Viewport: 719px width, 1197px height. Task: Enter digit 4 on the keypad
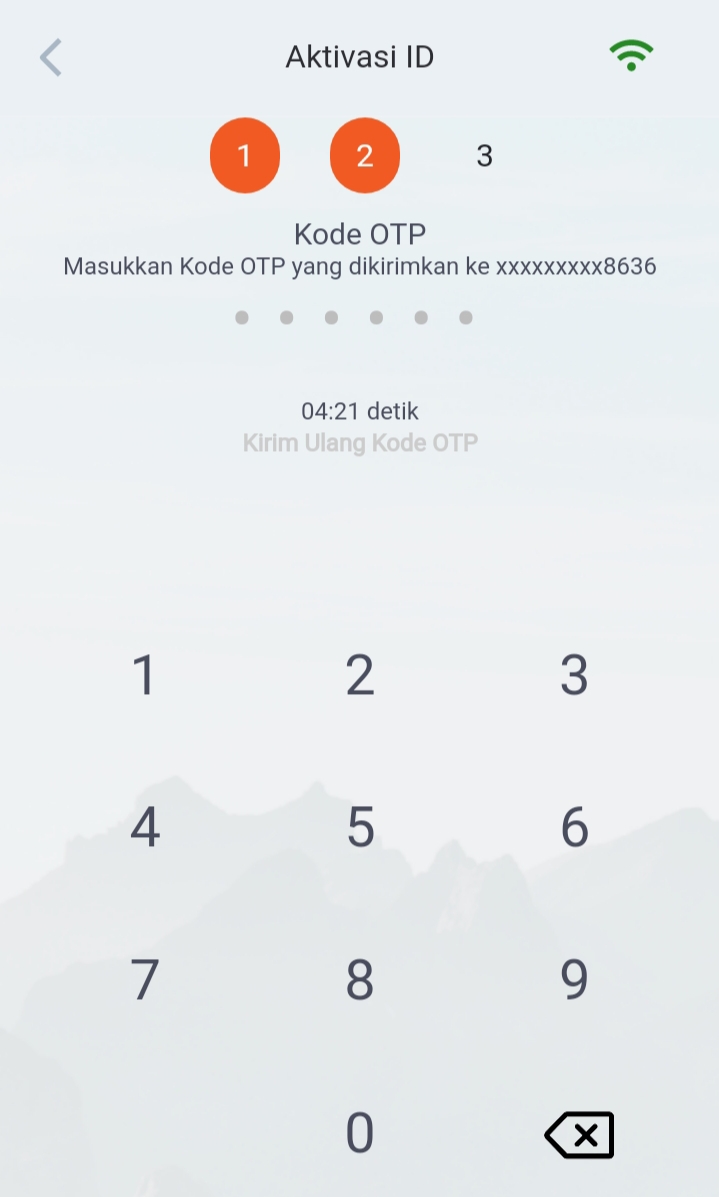(x=145, y=828)
